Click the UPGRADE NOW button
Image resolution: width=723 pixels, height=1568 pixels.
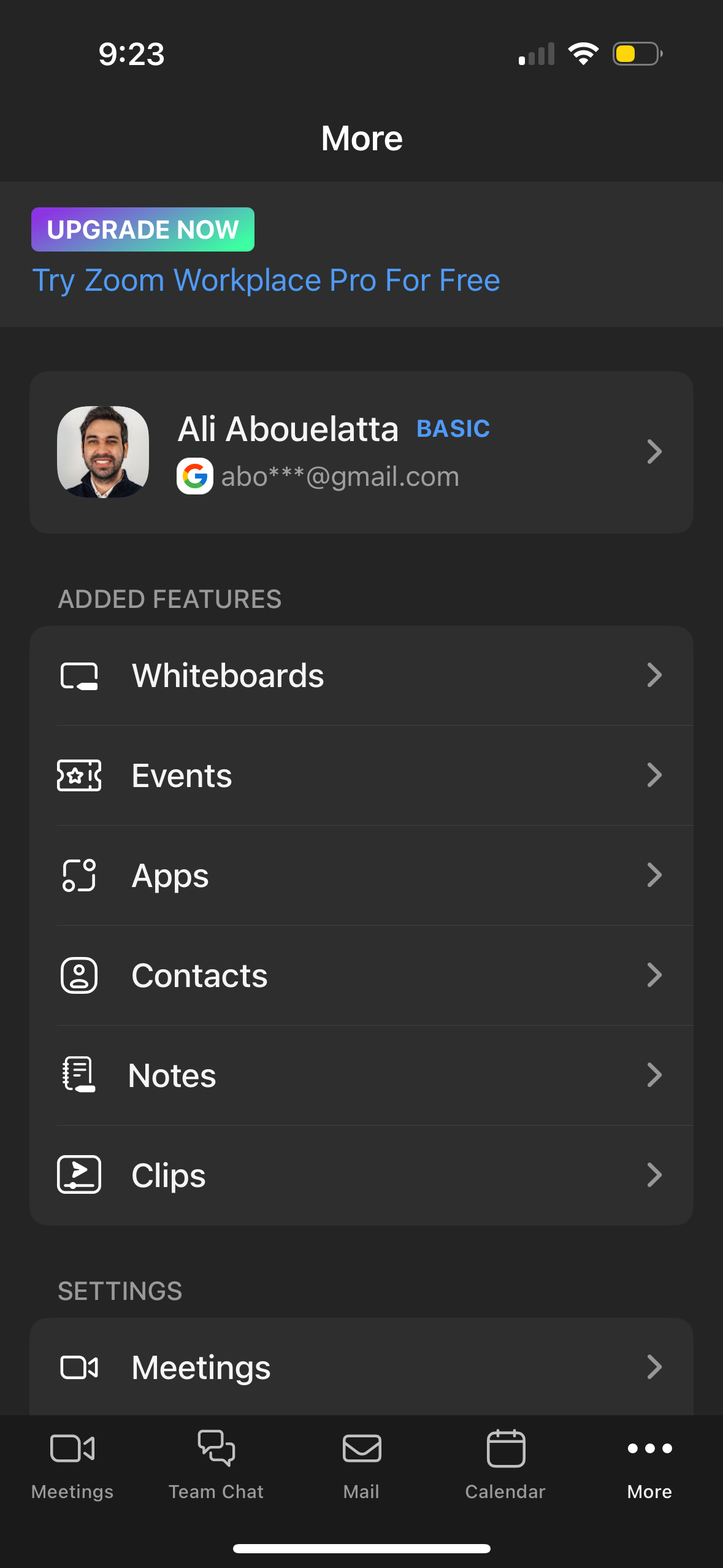click(142, 229)
